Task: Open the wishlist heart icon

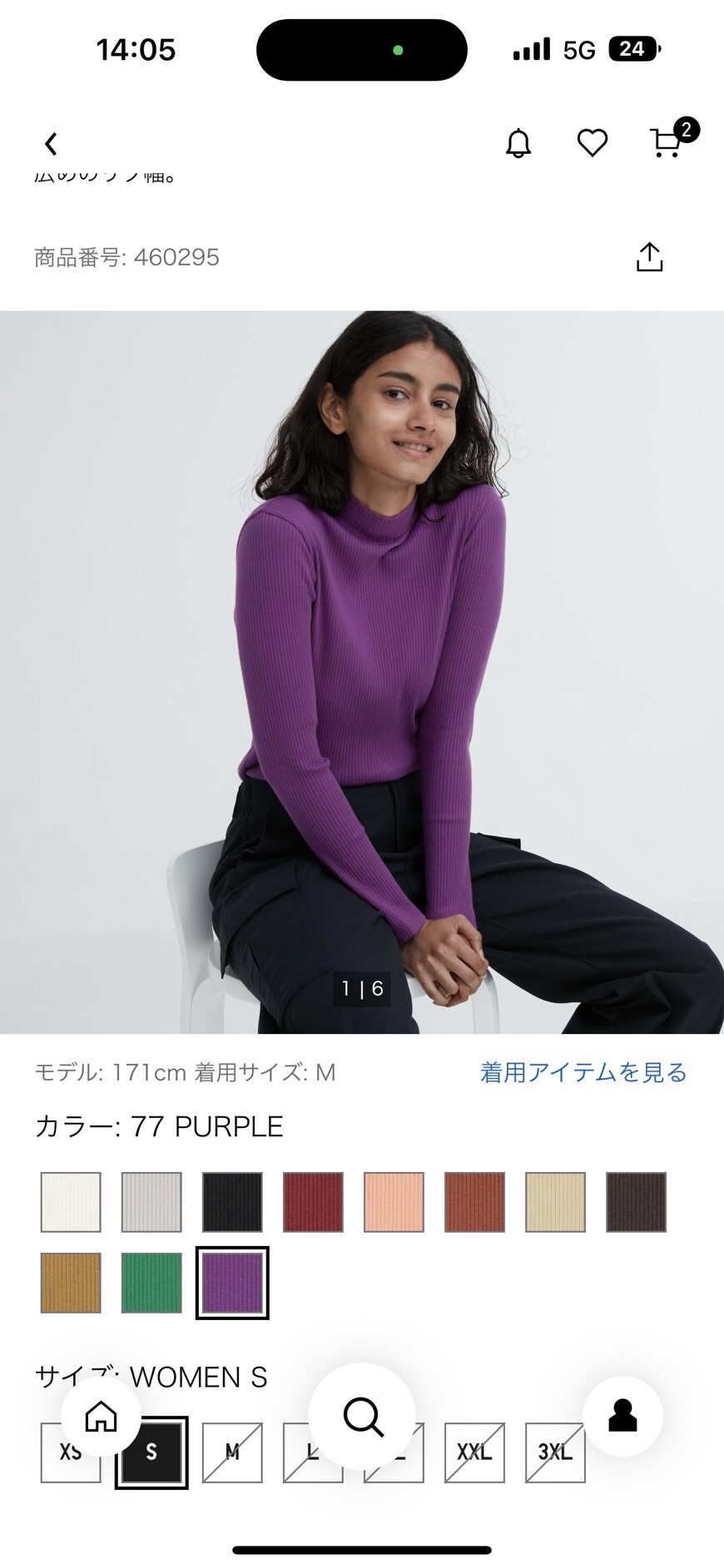Action: click(593, 143)
